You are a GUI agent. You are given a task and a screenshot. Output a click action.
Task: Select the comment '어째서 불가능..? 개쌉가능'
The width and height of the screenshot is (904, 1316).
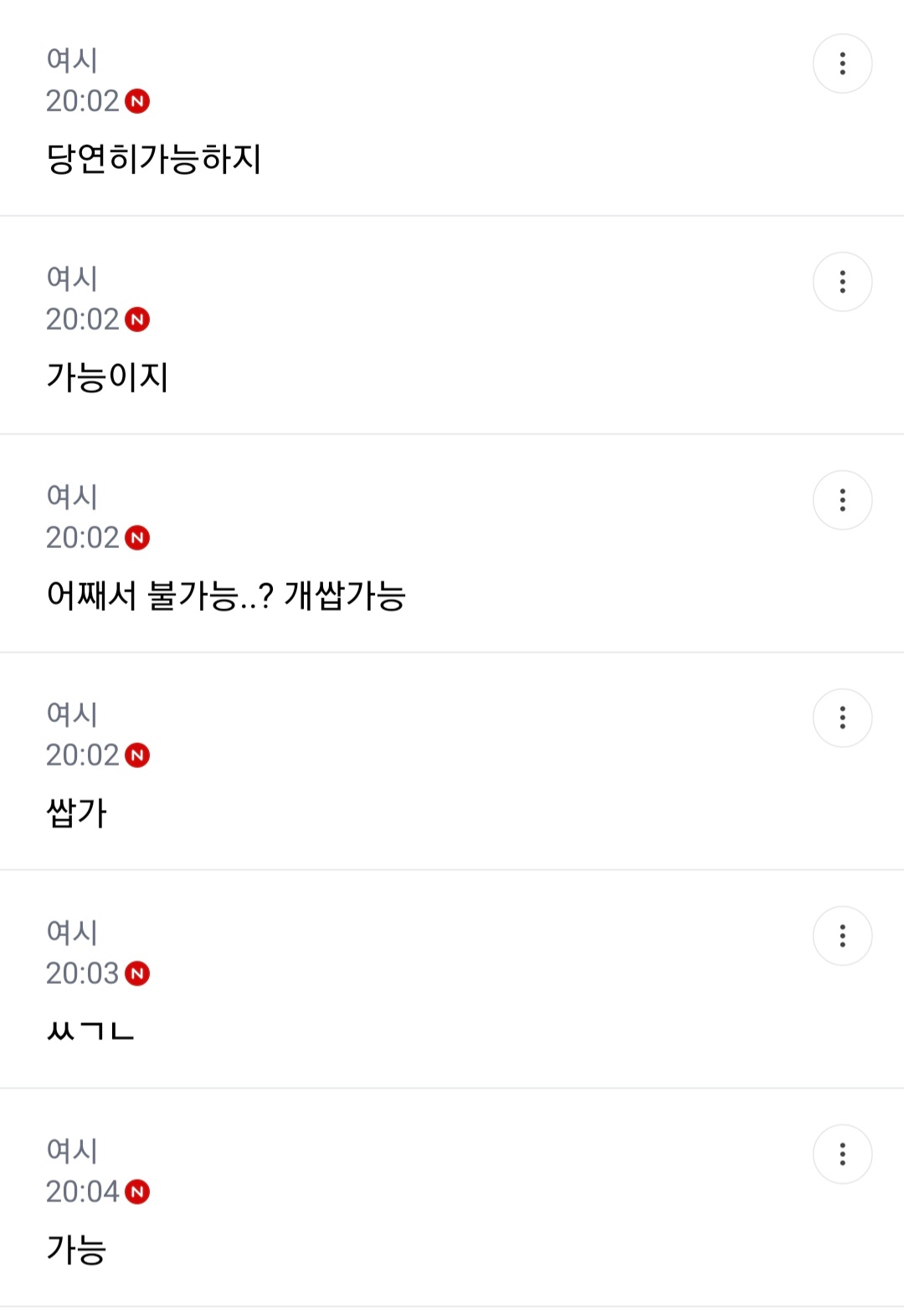click(x=226, y=593)
